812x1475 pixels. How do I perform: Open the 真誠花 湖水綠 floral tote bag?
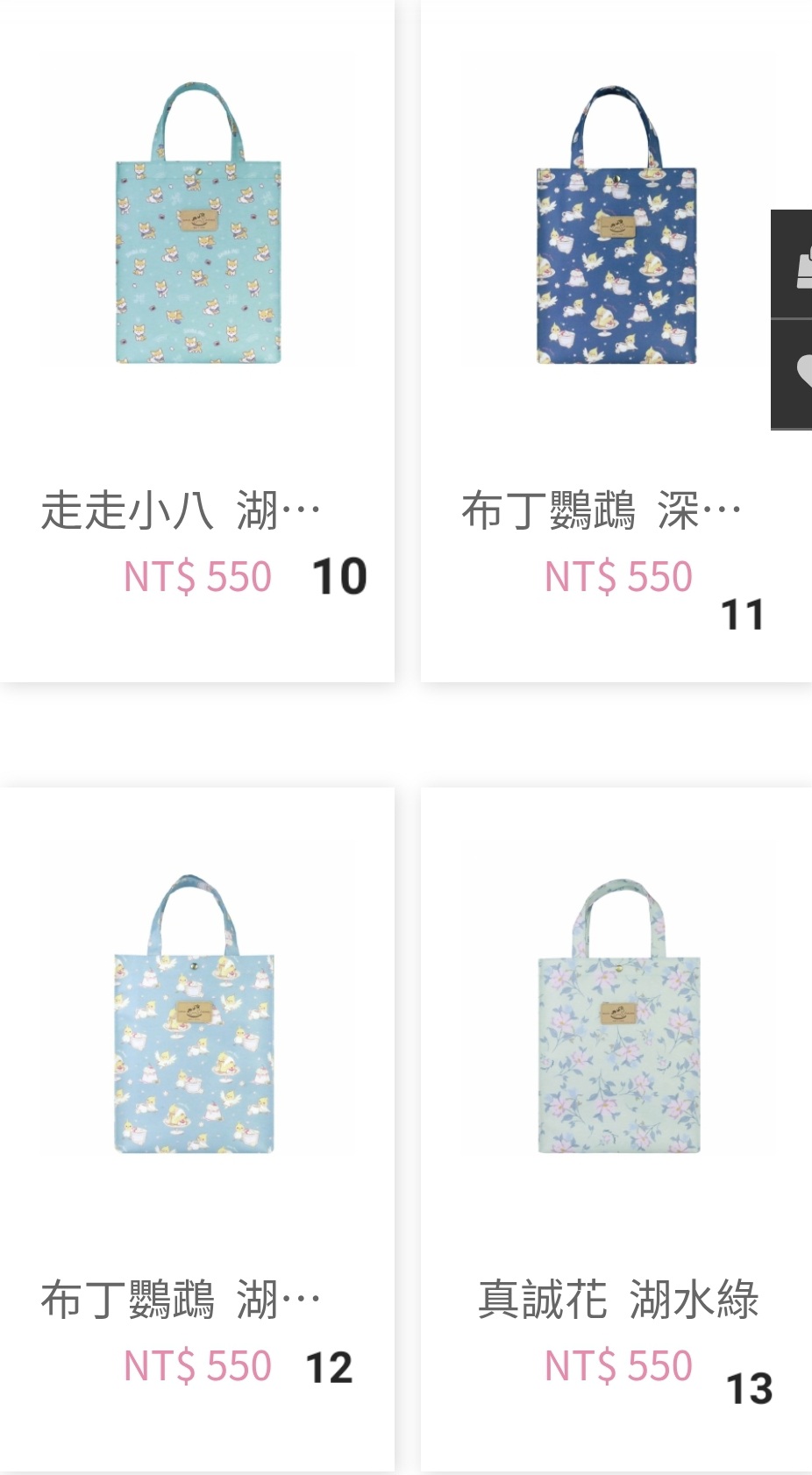pyautogui.click(x=618, y=1016)
